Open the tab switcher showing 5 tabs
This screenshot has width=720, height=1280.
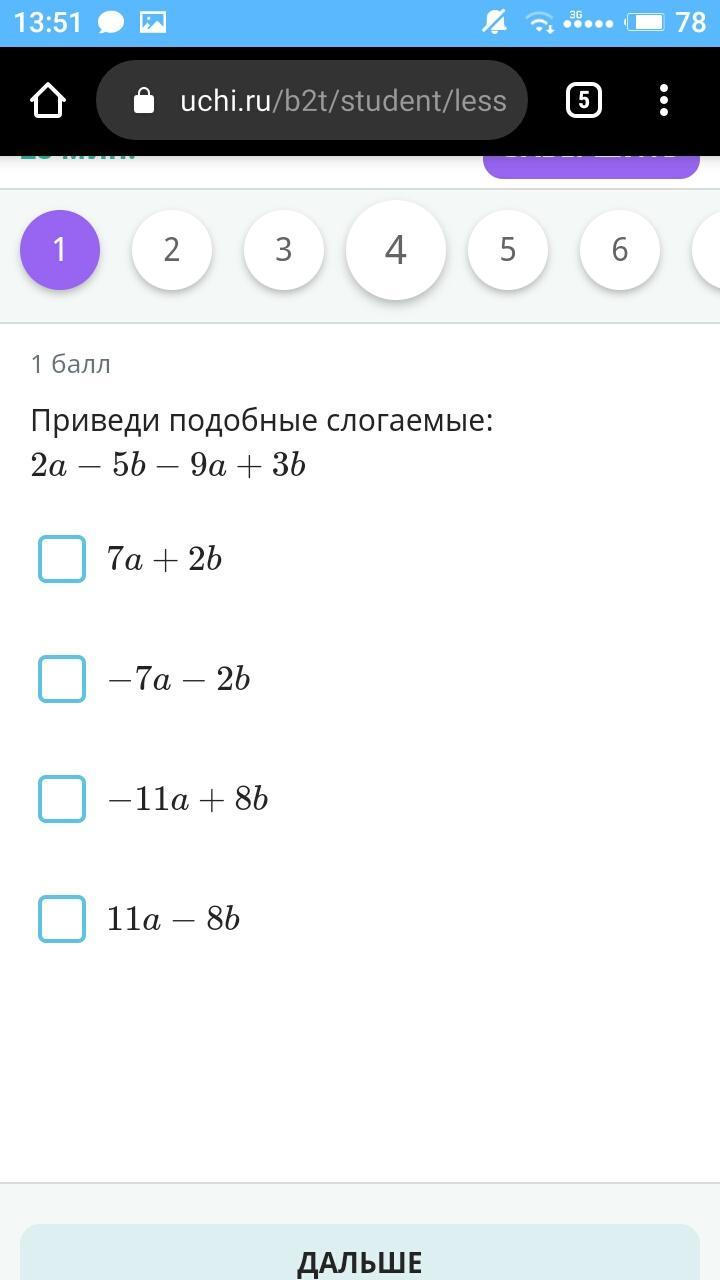click(x=584, y=100)
